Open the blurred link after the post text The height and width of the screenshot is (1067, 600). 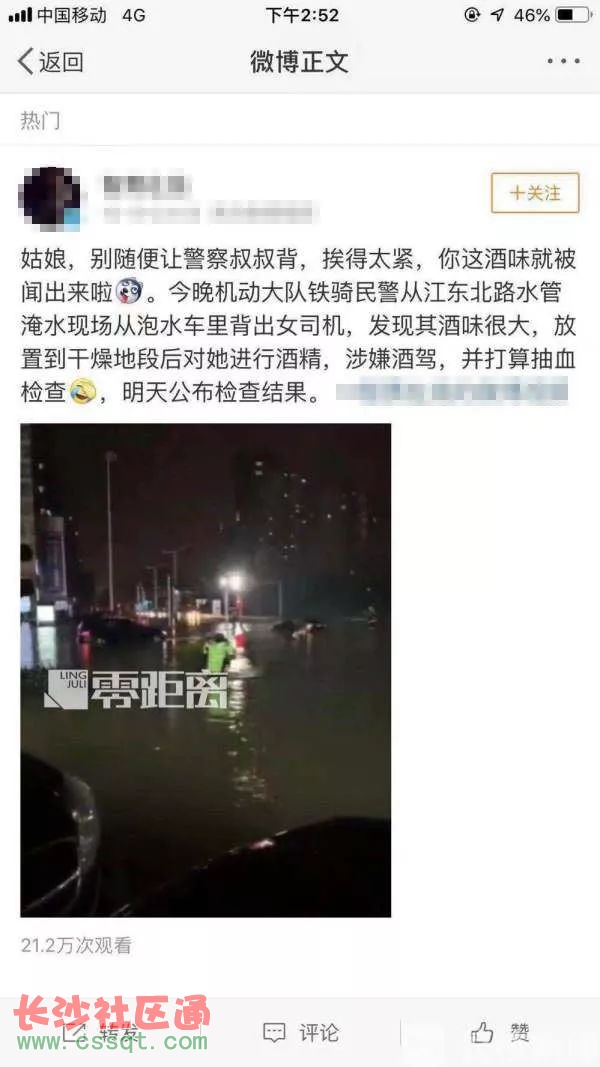pyautogui.click(x=452, y=392)
